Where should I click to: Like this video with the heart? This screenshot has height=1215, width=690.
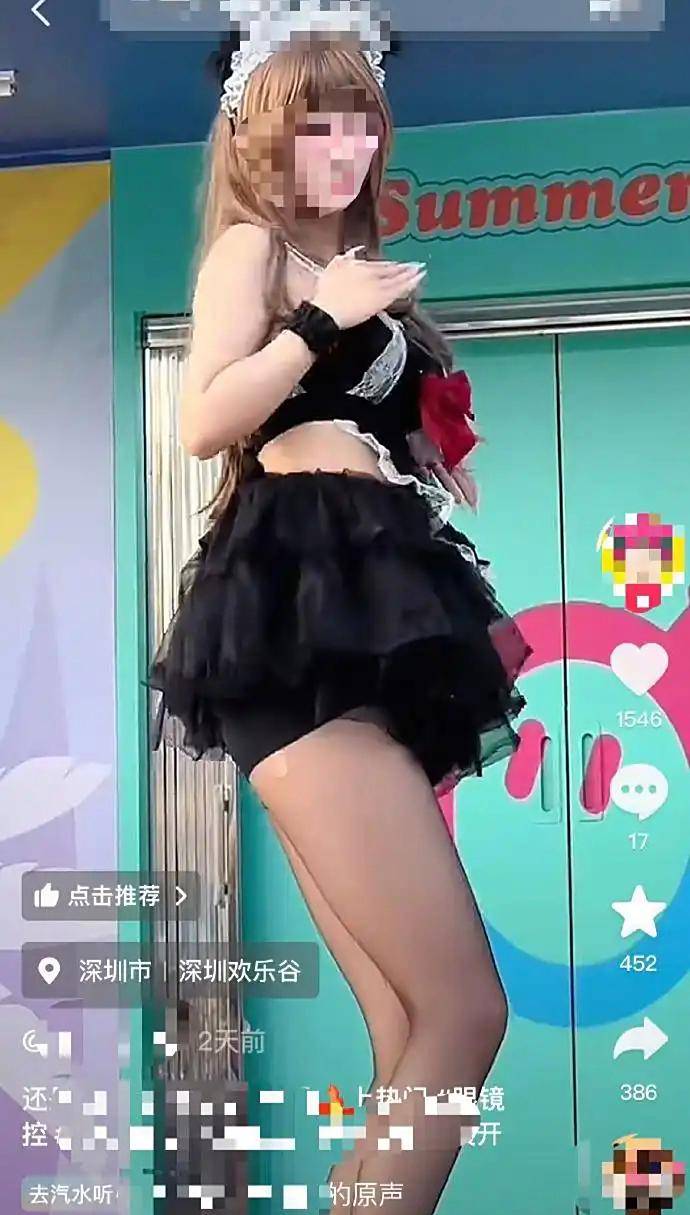point(639,669)
